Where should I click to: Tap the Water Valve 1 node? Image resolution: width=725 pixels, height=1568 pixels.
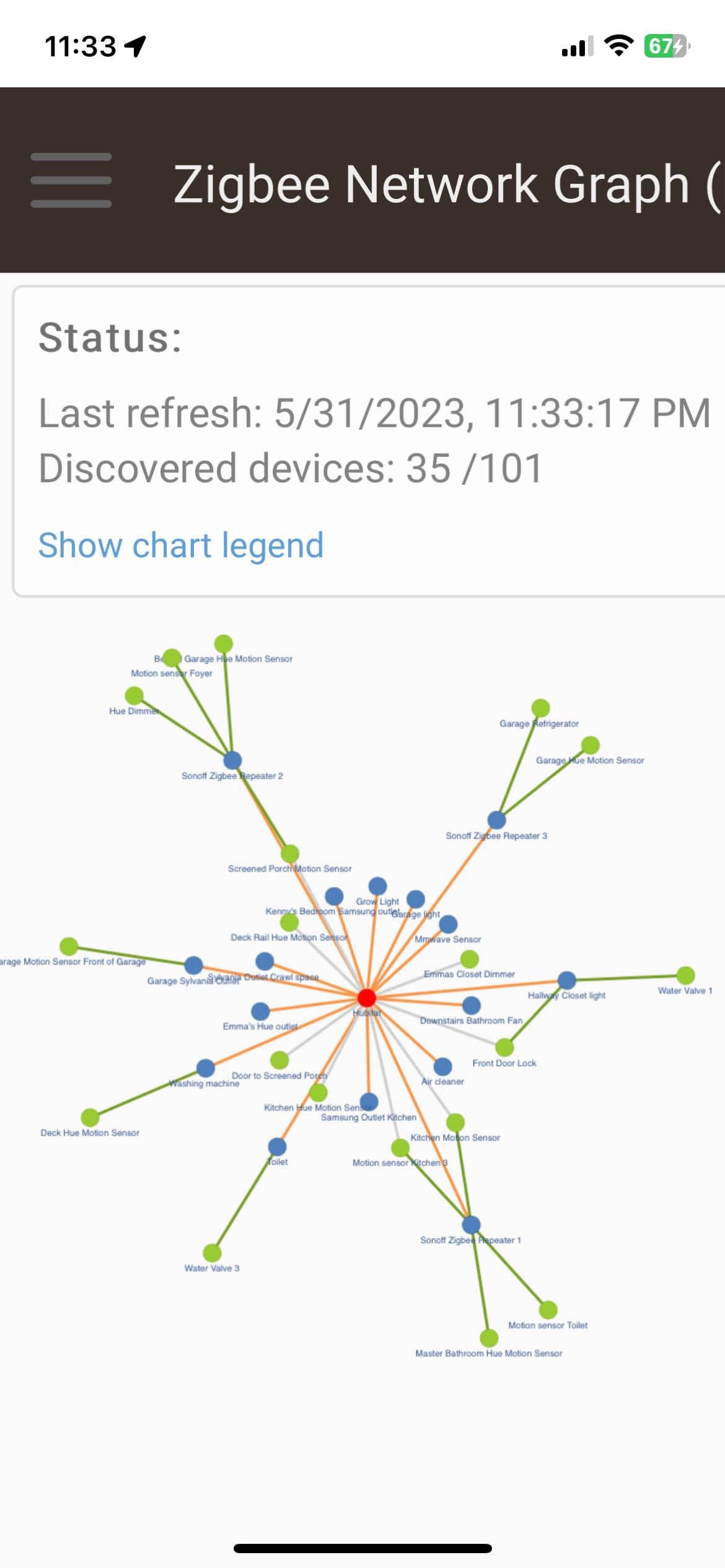[x=685, y=975]
